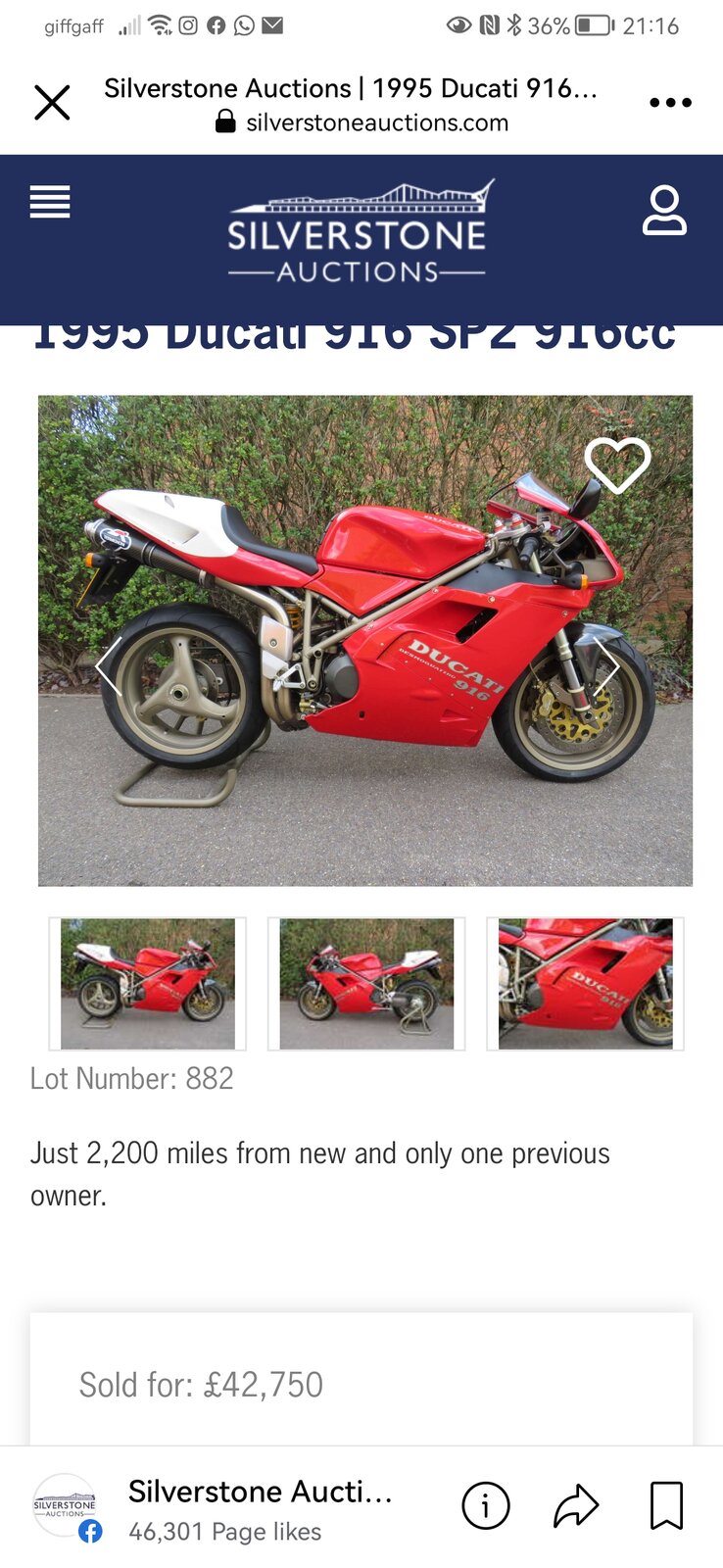This screenshot has height=1568, width=723.
Task: Select the second gallery thumbnail
Action: click(x=366, y=984)
